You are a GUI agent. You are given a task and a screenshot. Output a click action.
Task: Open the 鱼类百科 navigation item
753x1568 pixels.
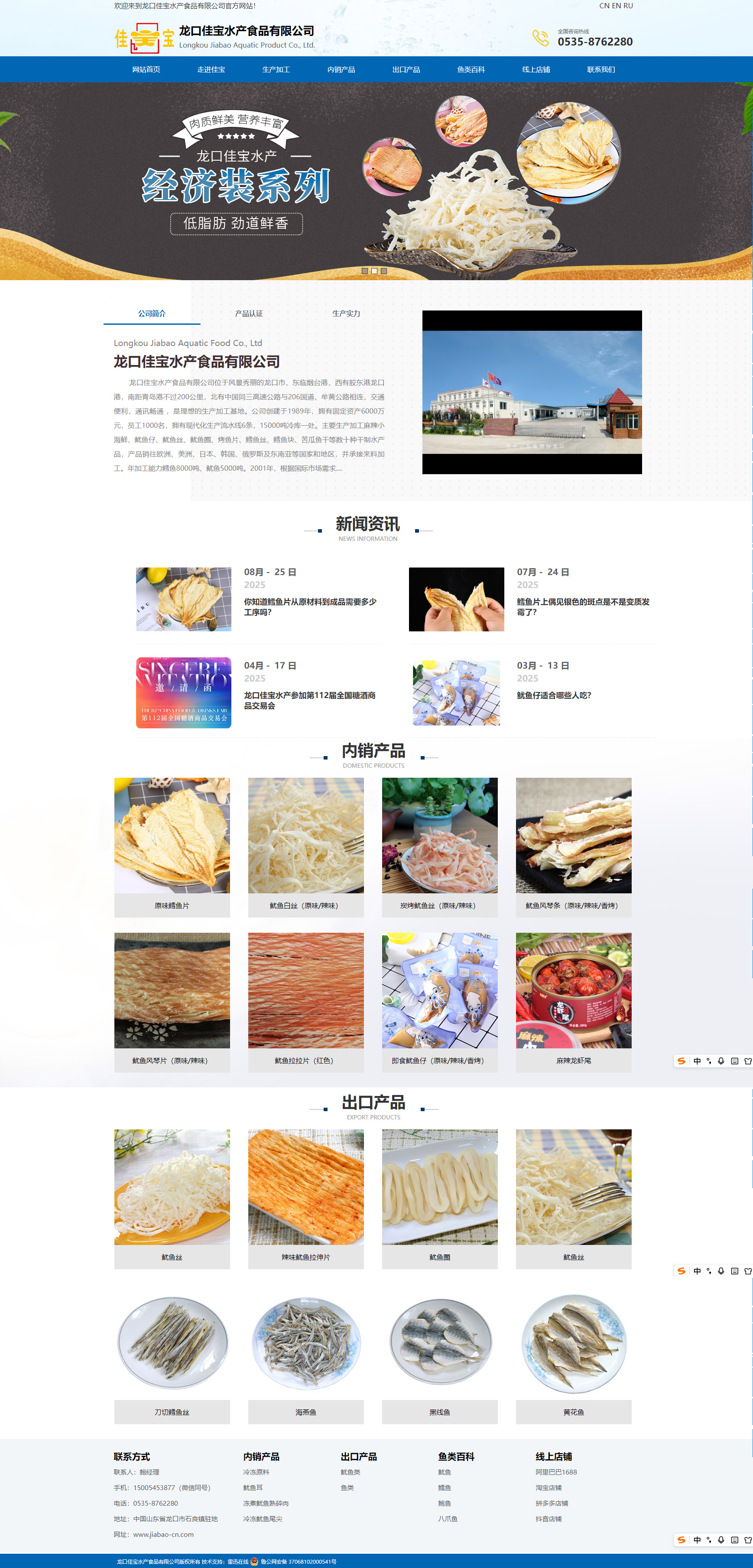(x=471, y=69)
